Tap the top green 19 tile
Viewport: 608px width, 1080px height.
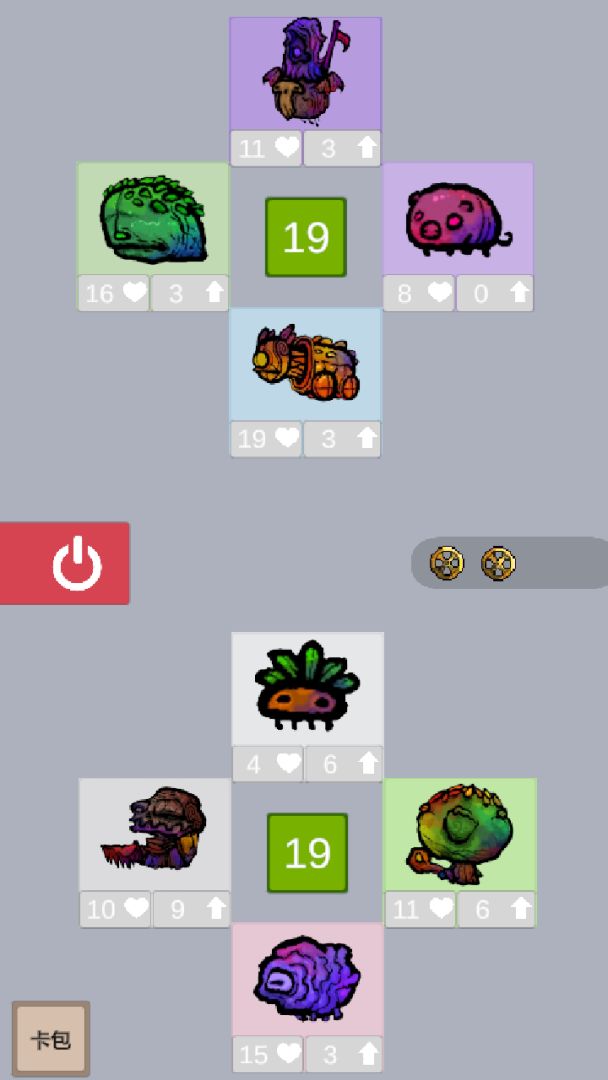305,237
